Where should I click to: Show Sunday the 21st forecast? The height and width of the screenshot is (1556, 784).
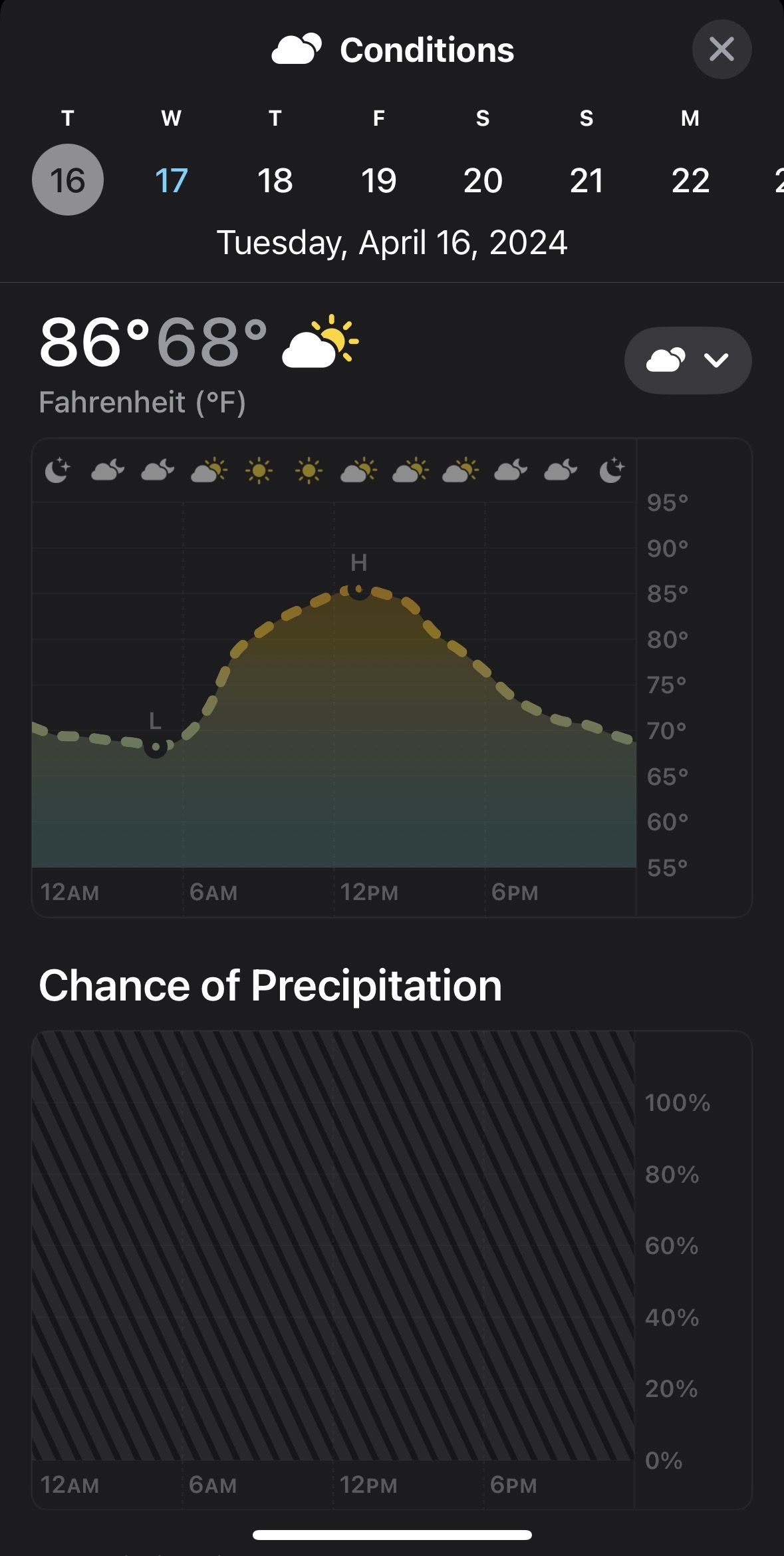587,180
